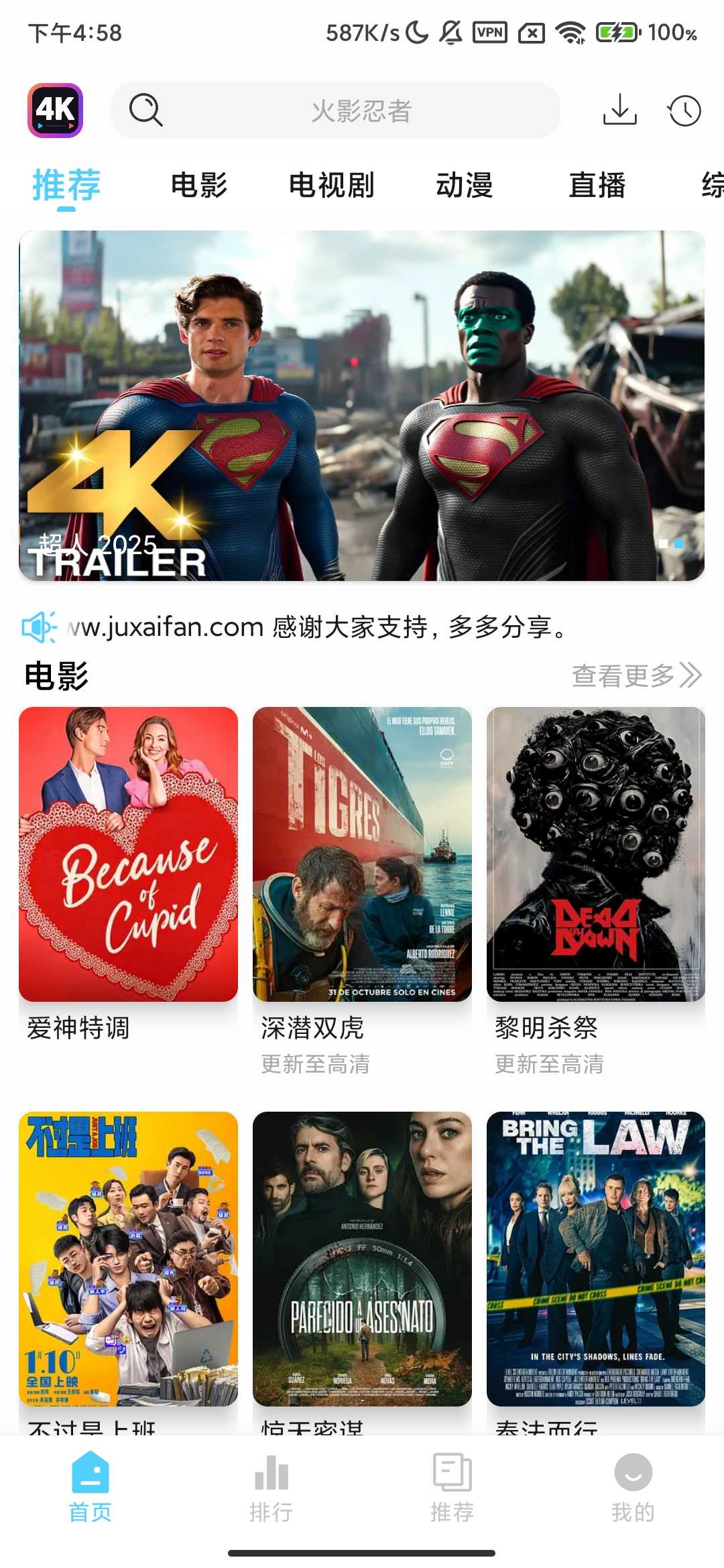Switch to the 动漫 tab
The width and height of the screenshot is (724, 1568).
[x=464, y=185]
